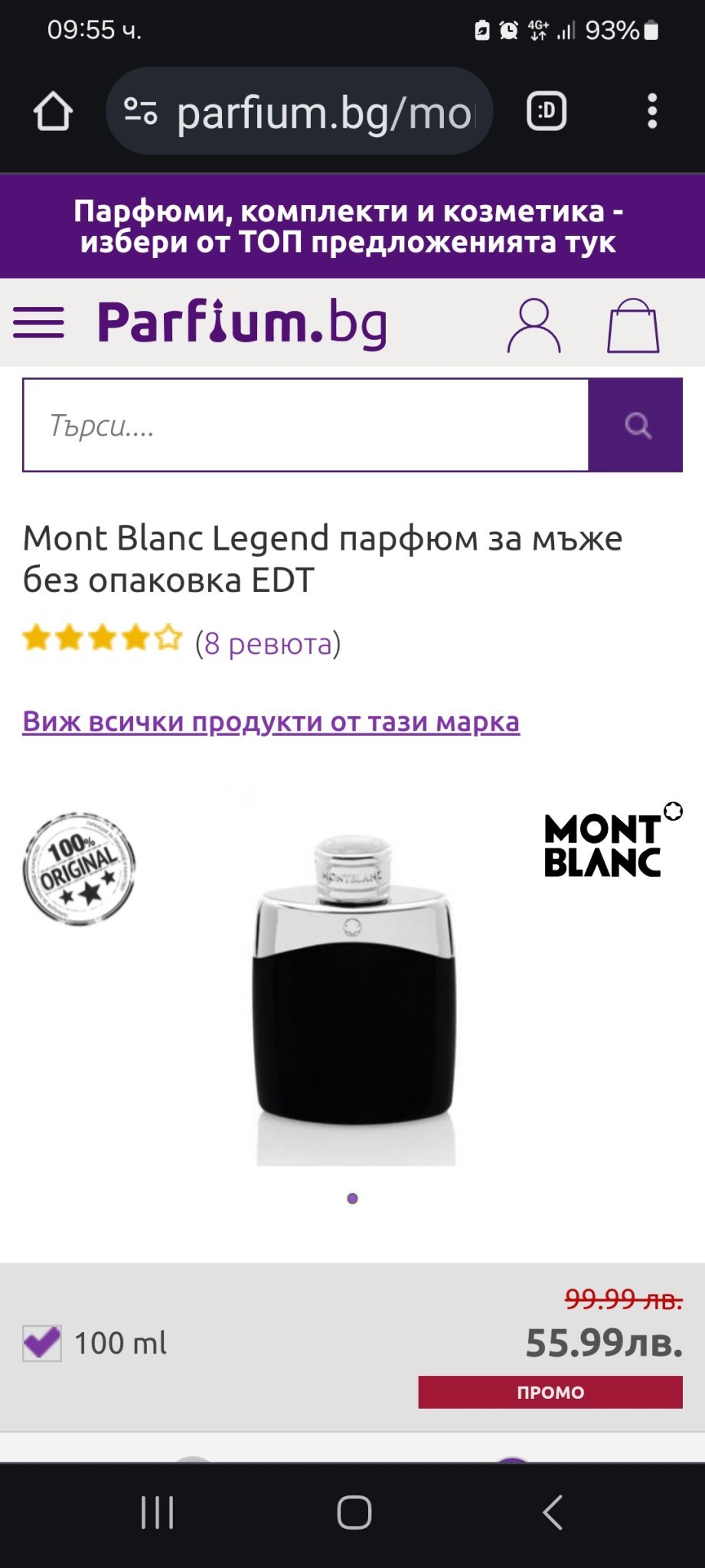Open the browser tab switcher
705x1568 pixels.
547,112
